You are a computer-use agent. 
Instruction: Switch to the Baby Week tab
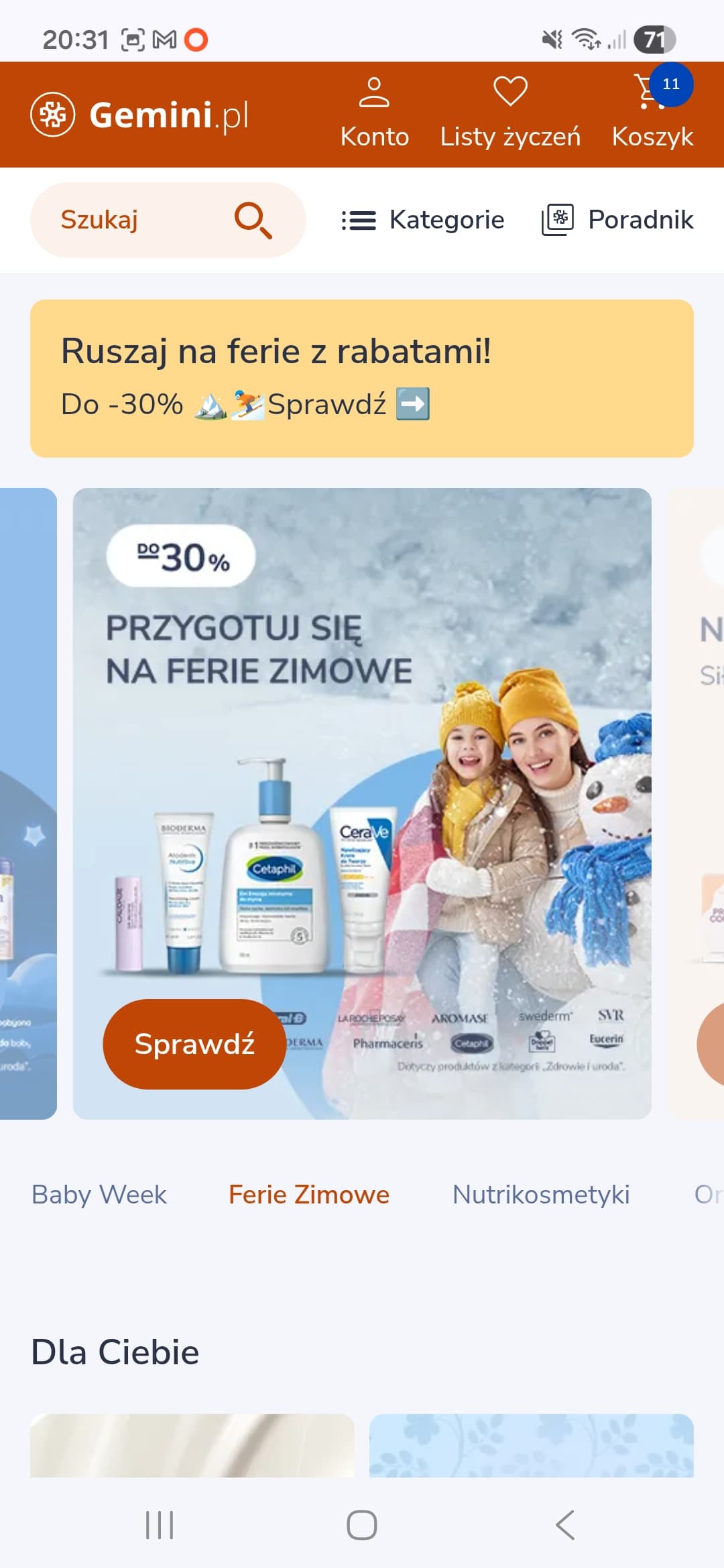click(x=99, y=1195)
